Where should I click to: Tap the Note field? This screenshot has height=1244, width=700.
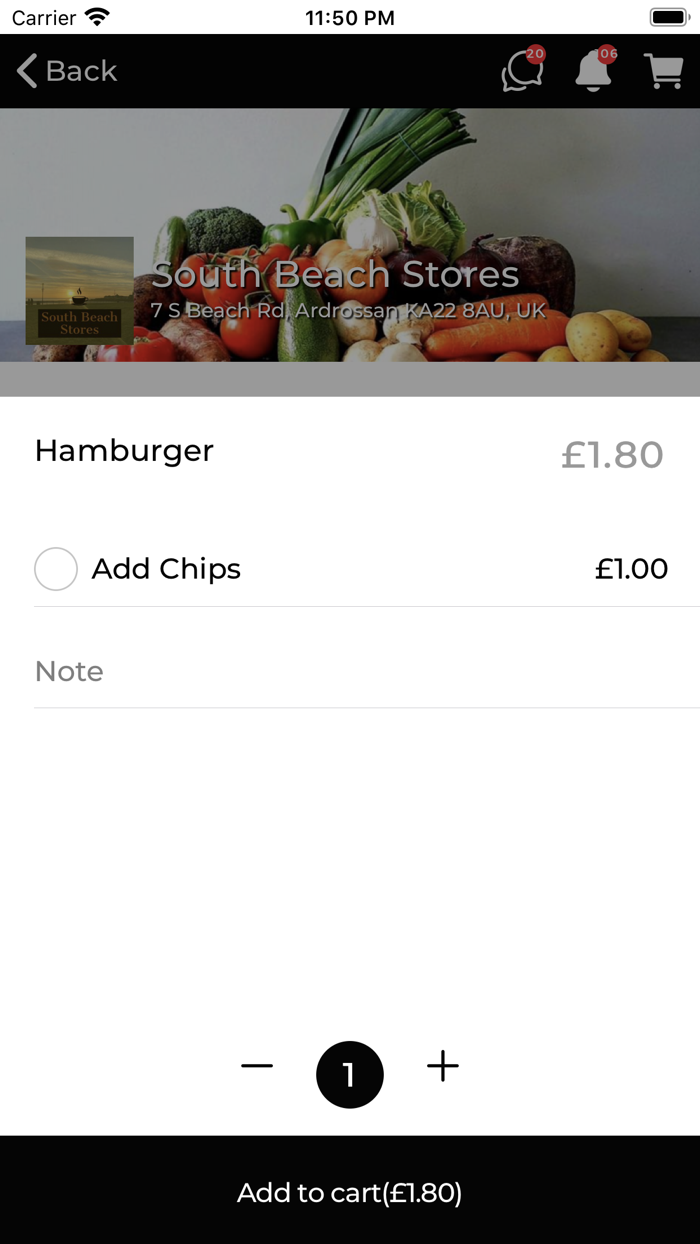[x=367, y=671]
